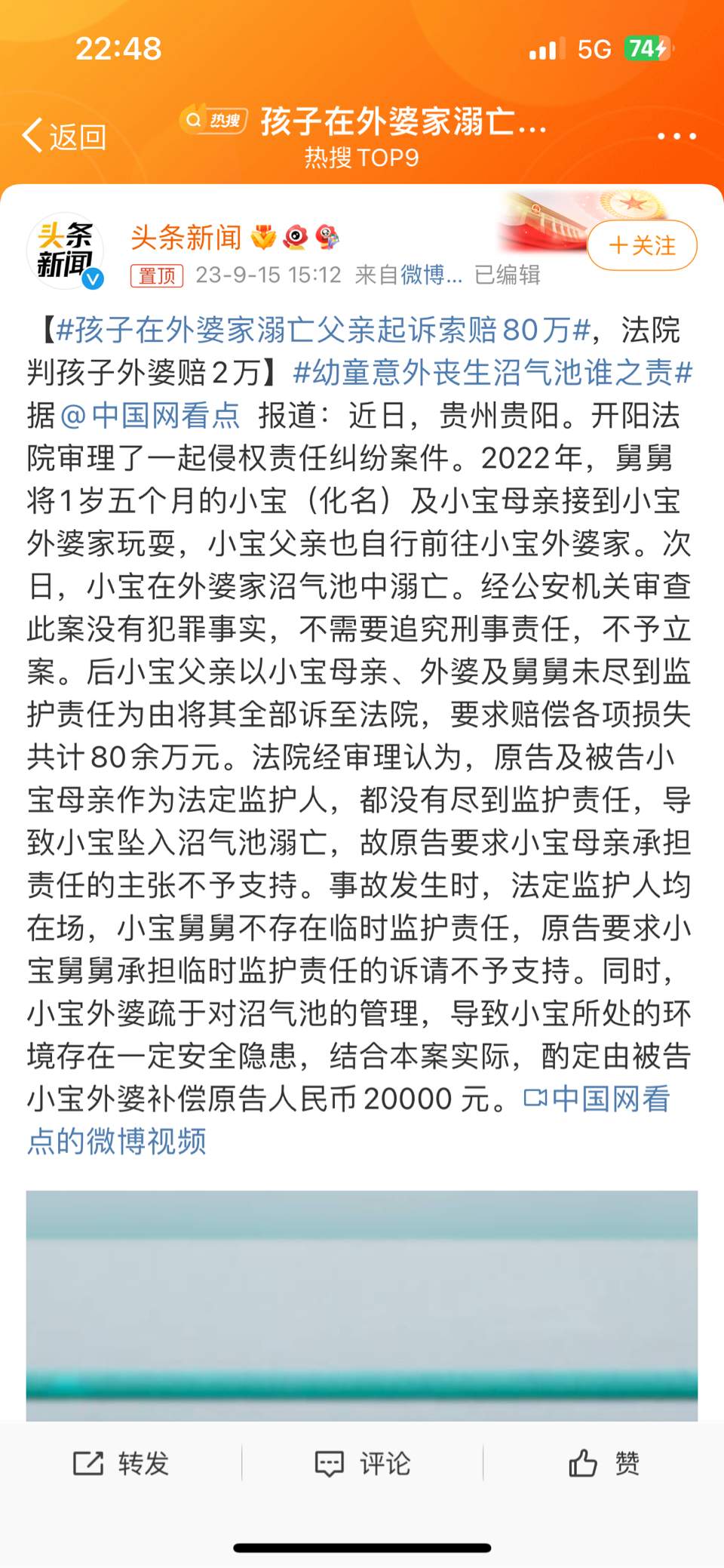Open the 头条新闻 profile avatar
This screenshot has width=724, height=1568.
click(x=65, y=251)
